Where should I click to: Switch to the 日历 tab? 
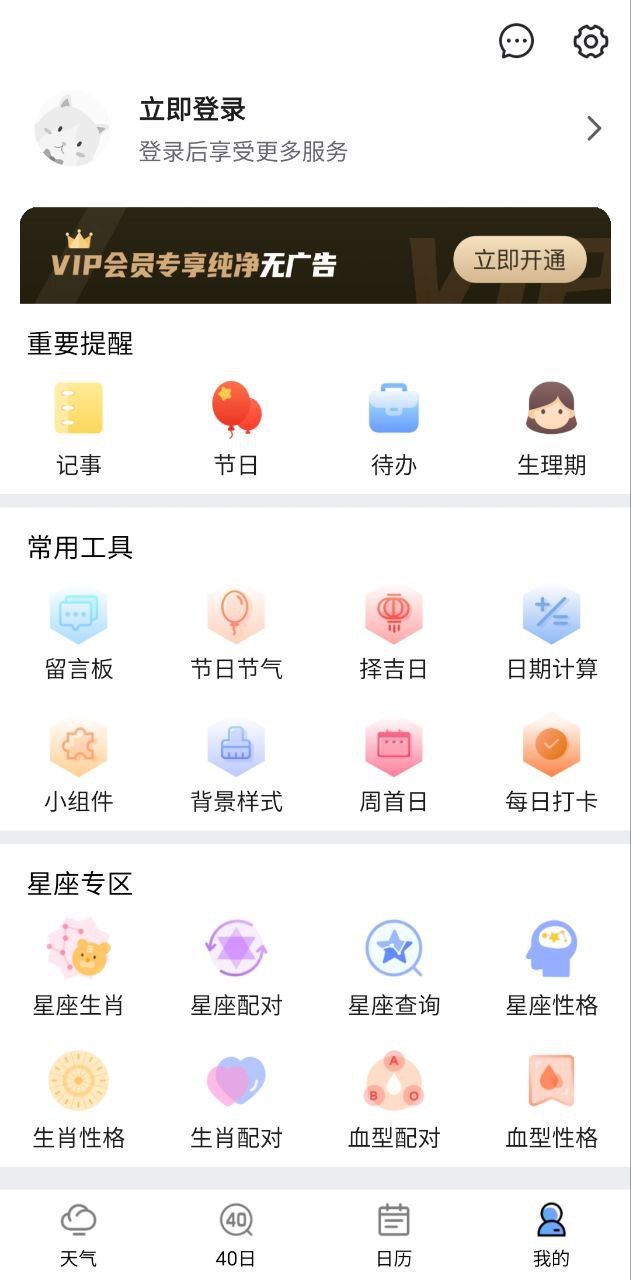click(394, 1235)
